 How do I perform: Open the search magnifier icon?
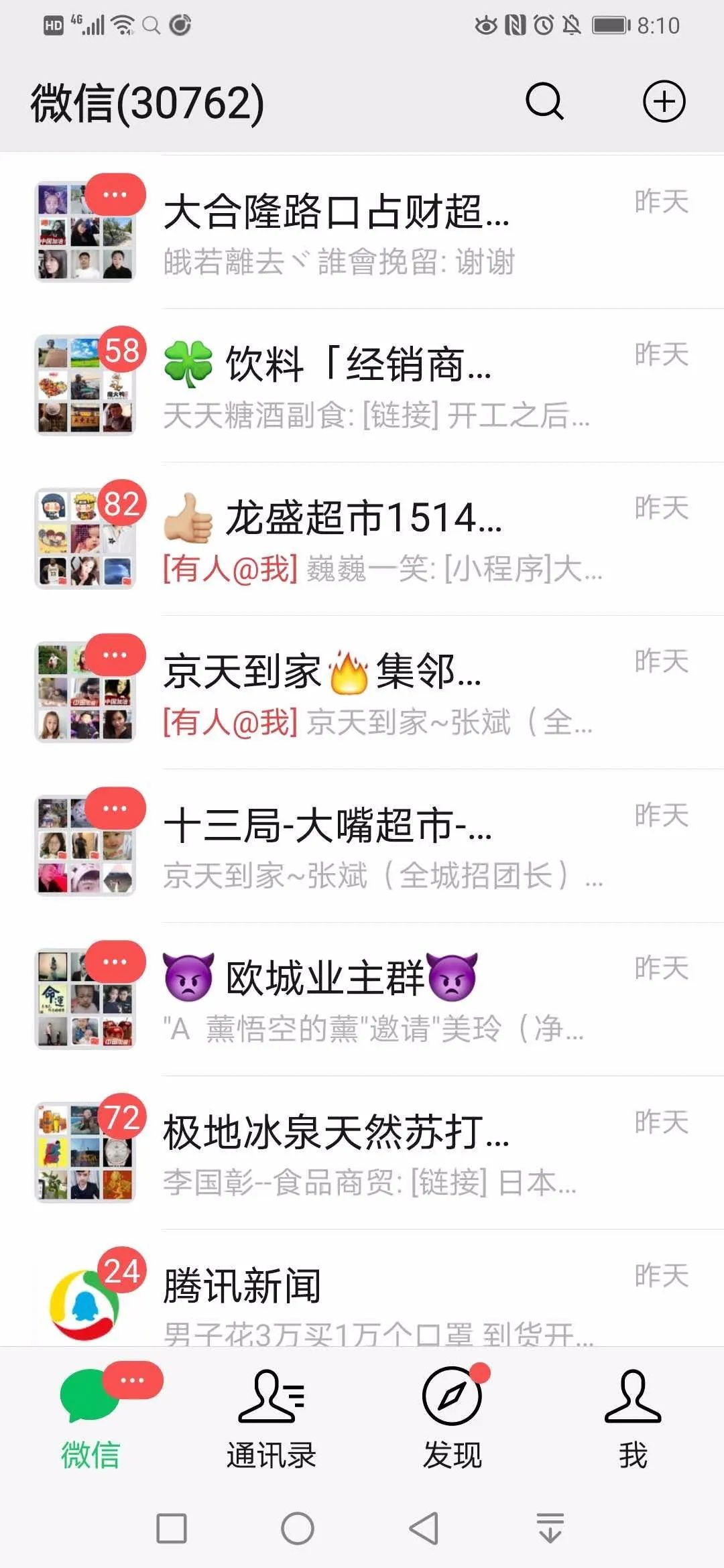click(x=544, y=102)
